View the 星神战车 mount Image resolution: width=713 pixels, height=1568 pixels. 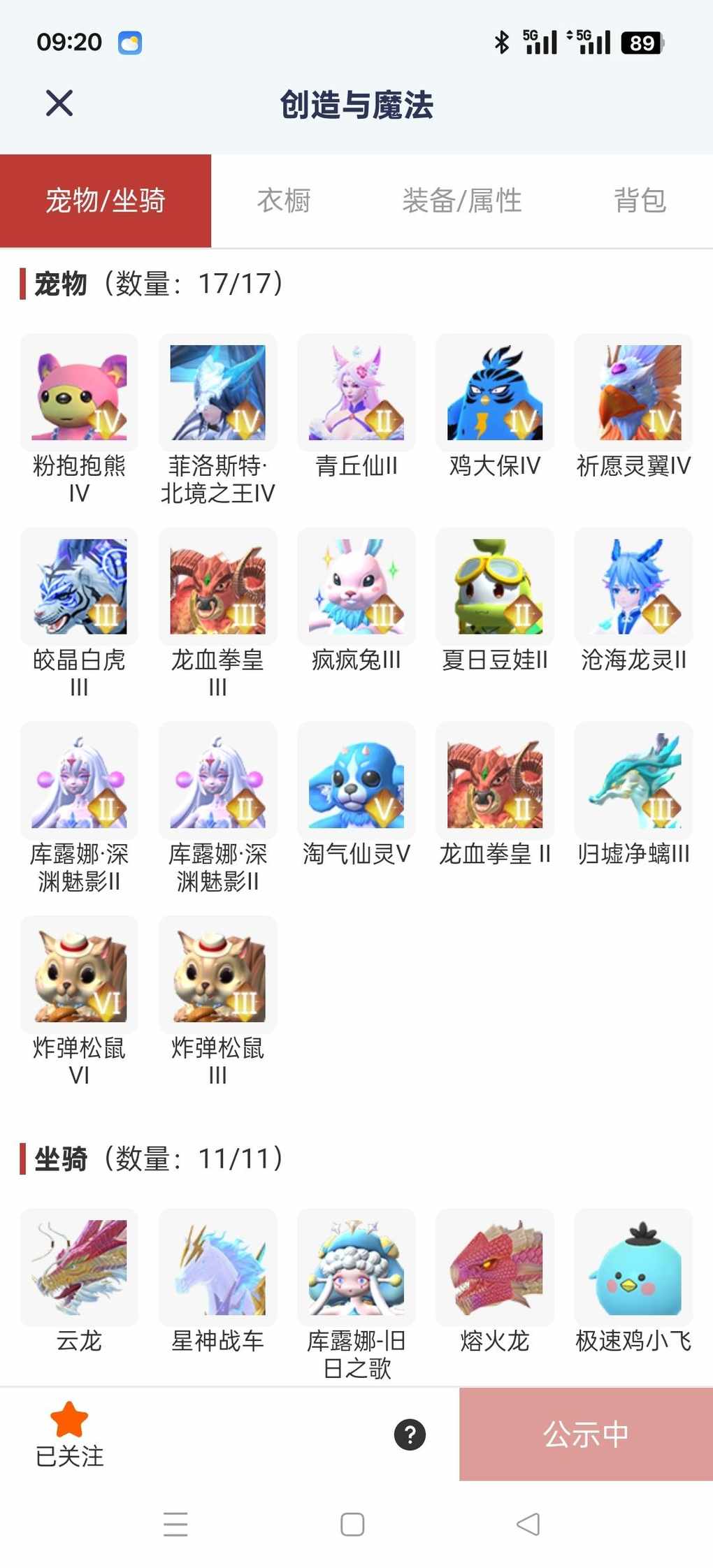point(217,1267)
